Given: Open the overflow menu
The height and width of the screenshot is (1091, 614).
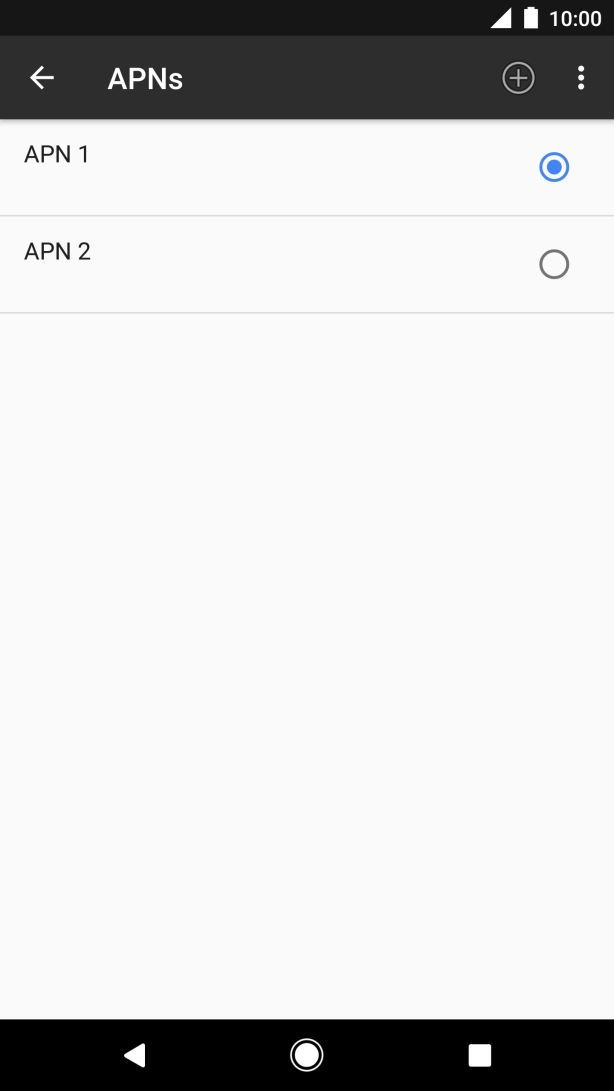Looking at the screenshot, I should tap(581, 78).
